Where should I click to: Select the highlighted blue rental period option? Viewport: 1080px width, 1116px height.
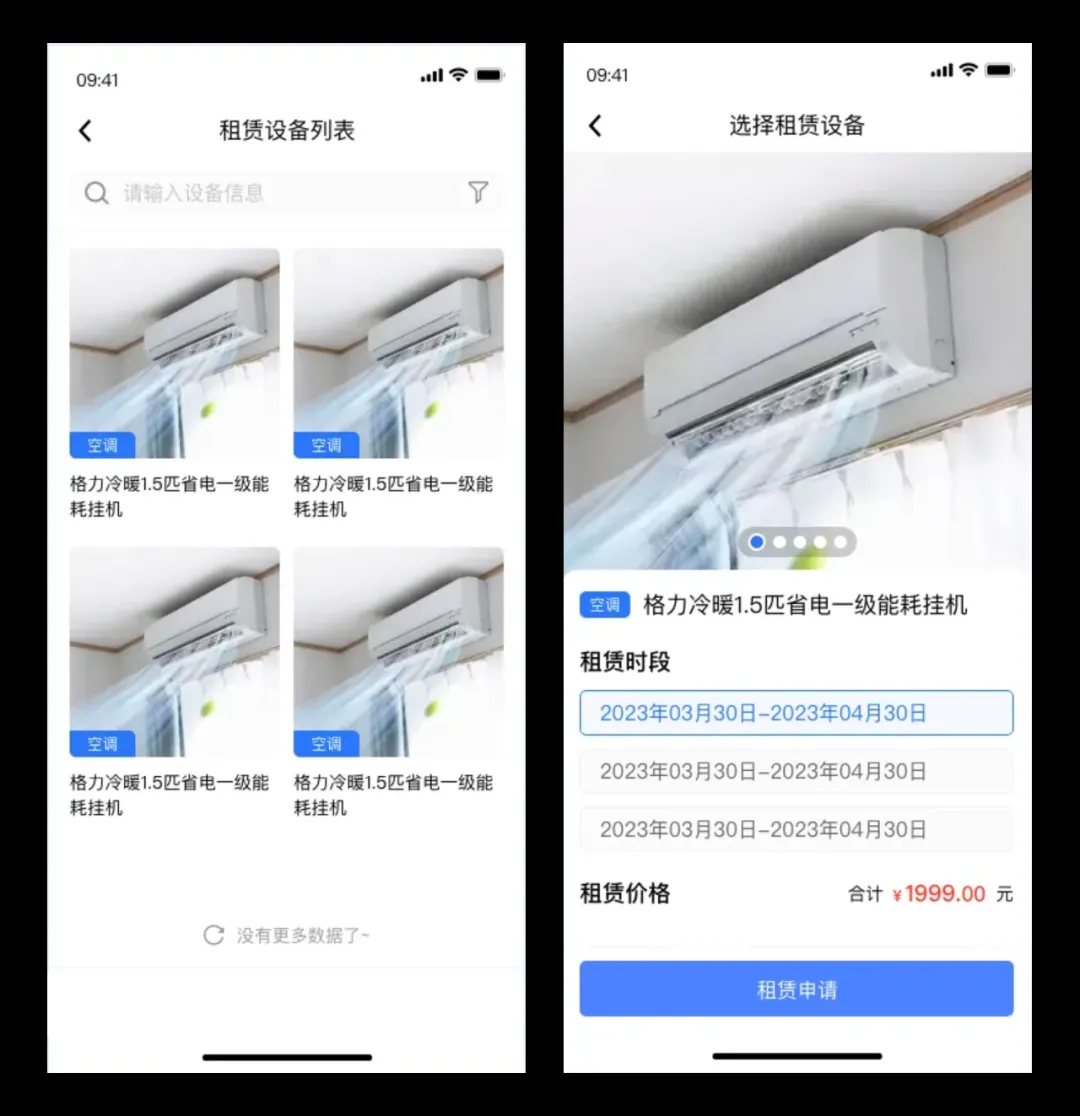point(796,713)
